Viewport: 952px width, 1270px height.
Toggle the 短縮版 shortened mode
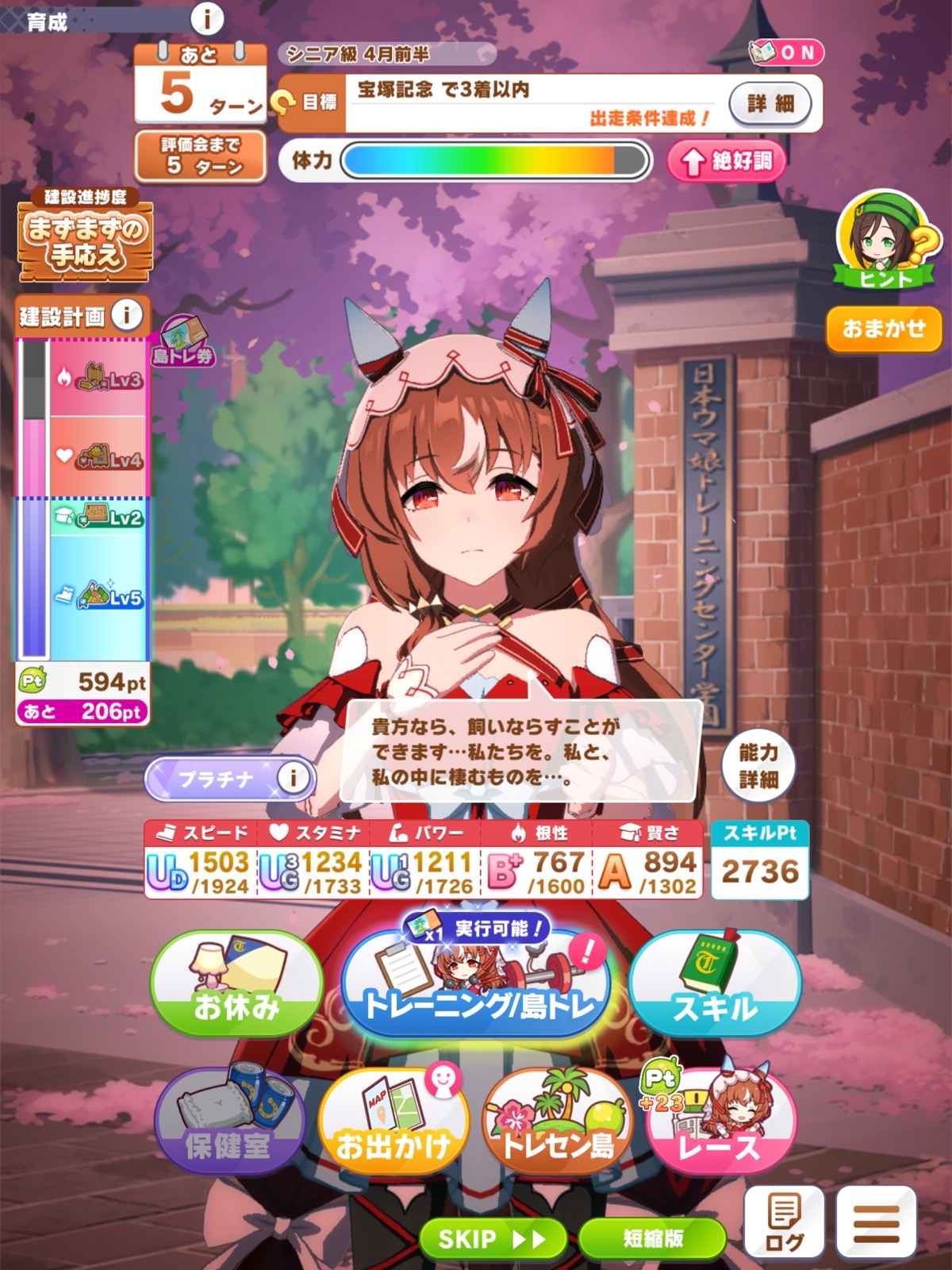click(x=652, y=1238)
